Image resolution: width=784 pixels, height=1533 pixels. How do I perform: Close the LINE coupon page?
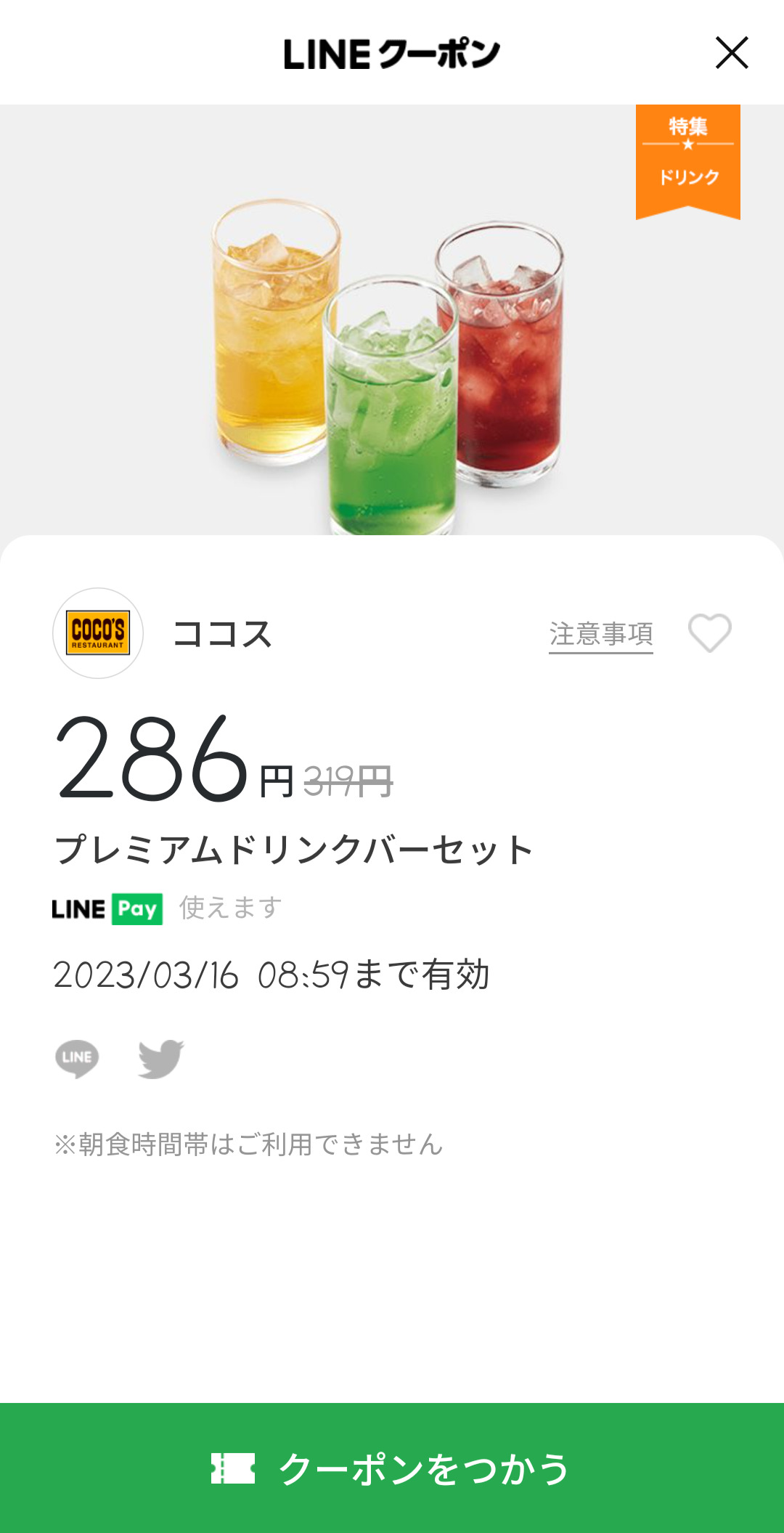pyautogui.click(x=731, y=53)
